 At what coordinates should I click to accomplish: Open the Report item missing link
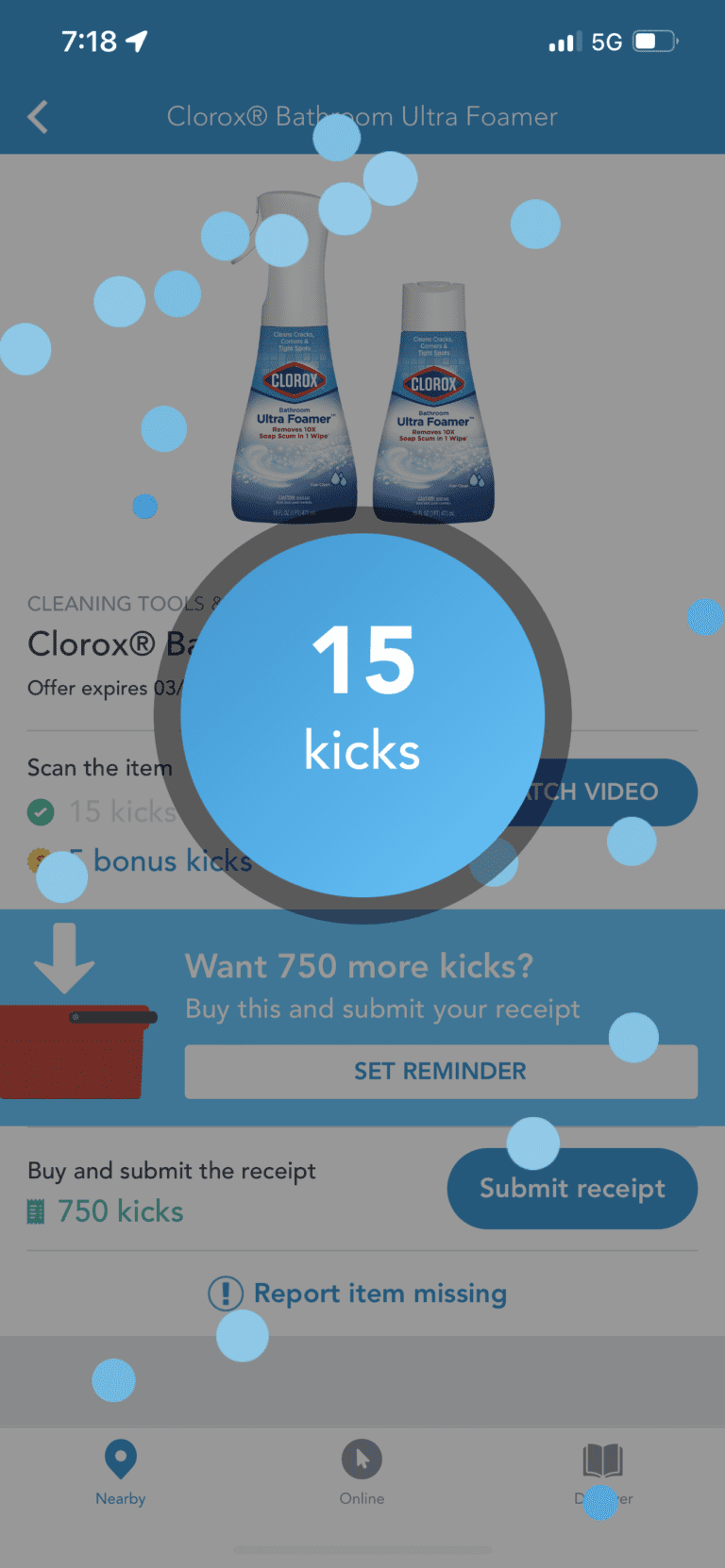click(x=380, y=1293)
